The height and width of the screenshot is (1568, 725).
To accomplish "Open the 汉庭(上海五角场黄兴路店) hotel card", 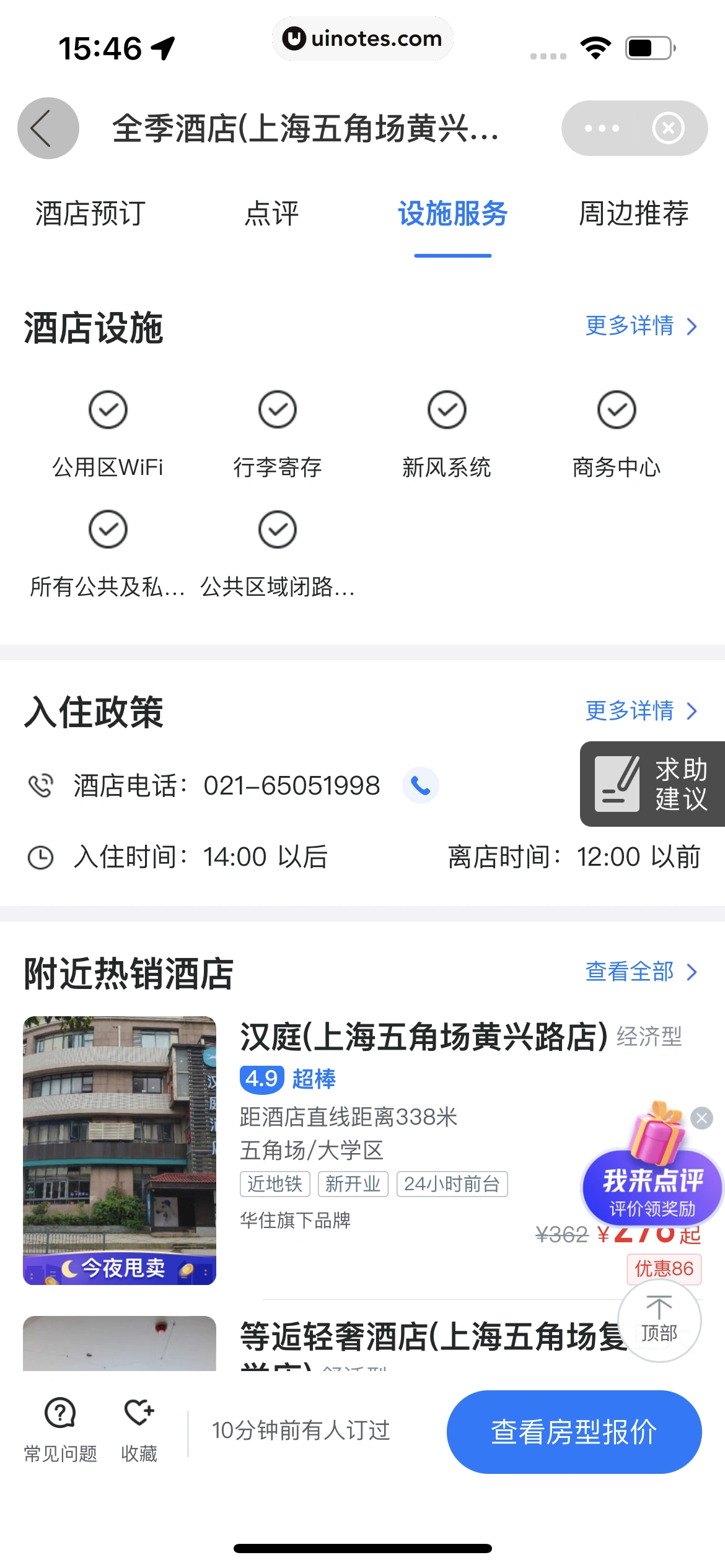I will coord(424,1037).
